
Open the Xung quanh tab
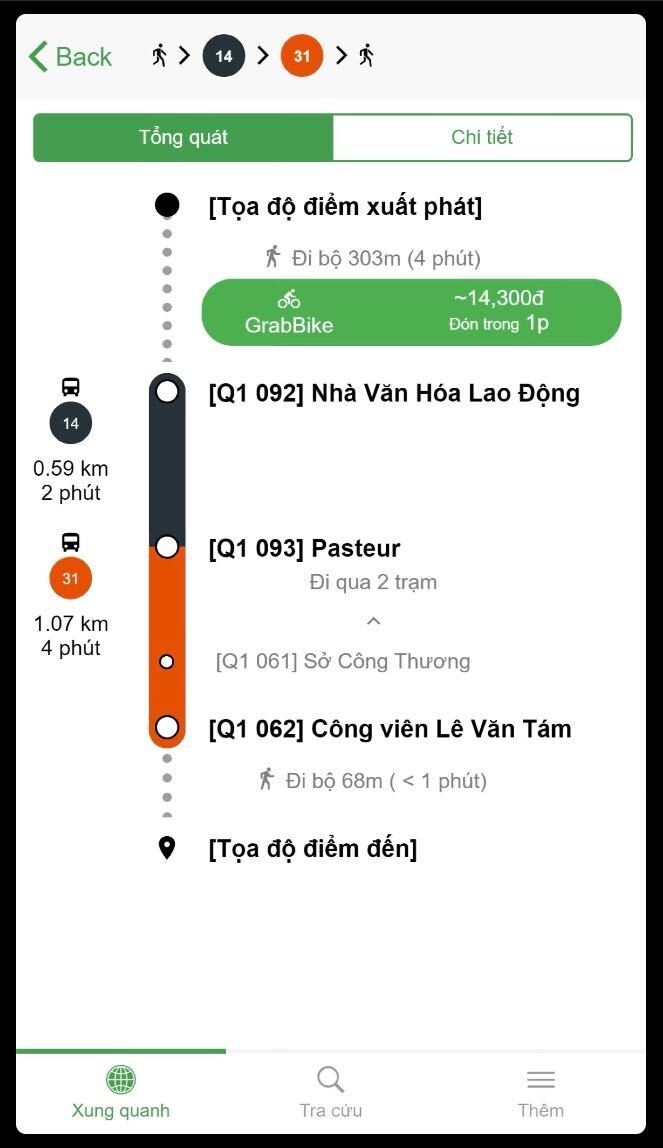pyautogui.click(x=121, y=1092)
